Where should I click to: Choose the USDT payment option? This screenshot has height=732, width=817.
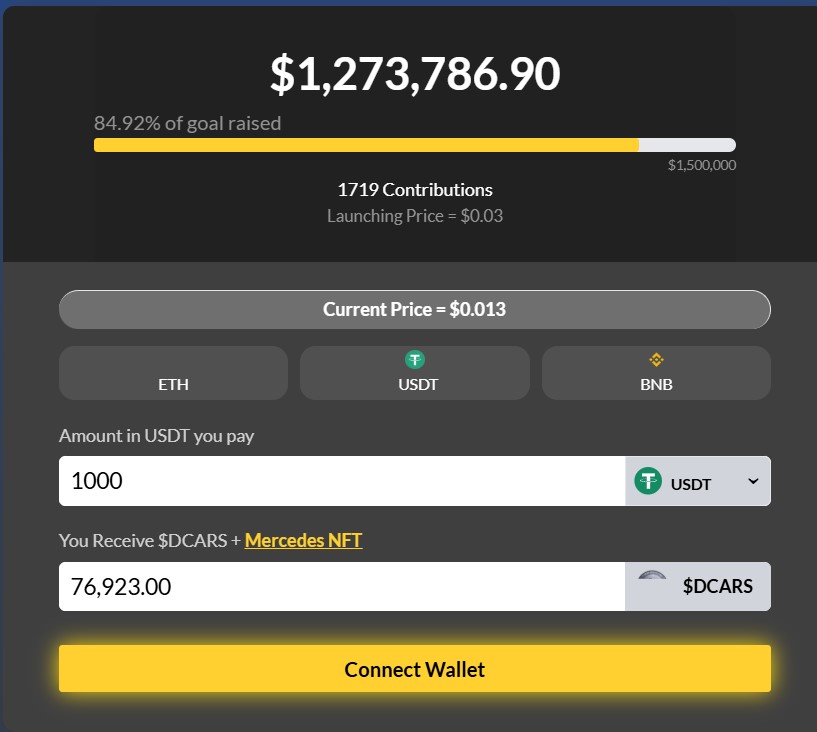[x=414, y=373]
